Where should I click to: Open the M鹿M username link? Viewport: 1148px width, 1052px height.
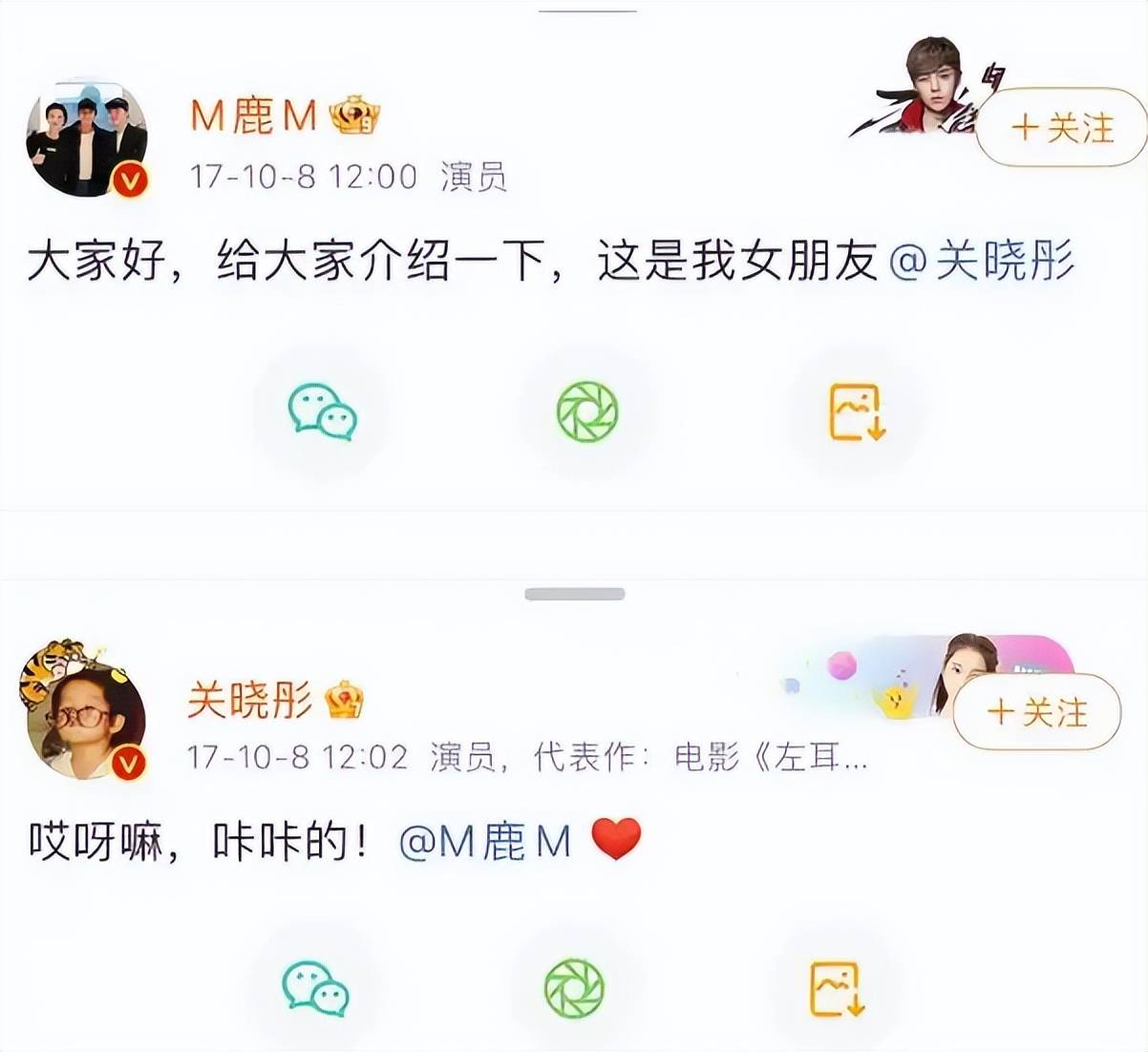[x=253, y=116]
